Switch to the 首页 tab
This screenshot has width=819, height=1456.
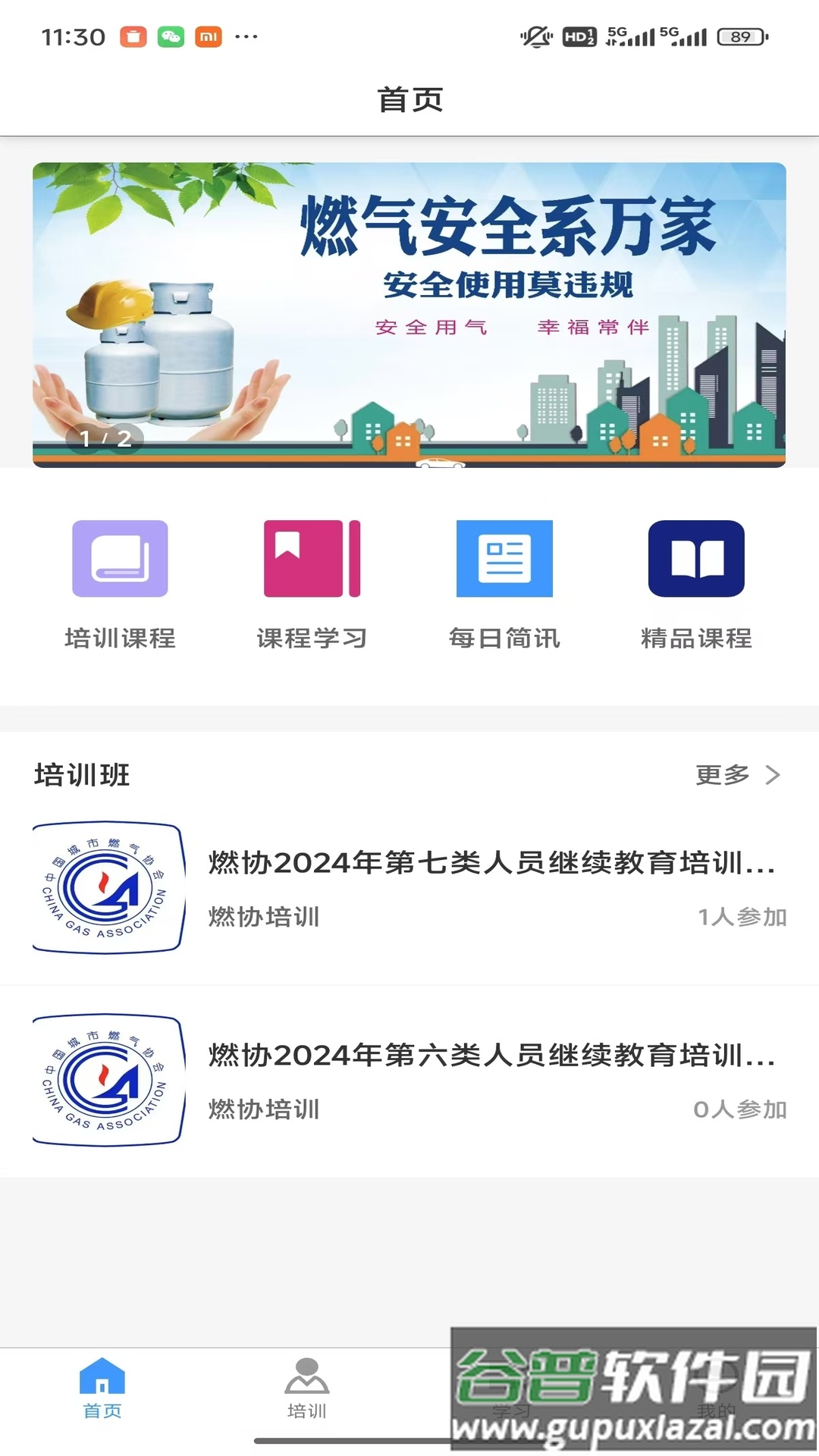[x=102, y=1395]
